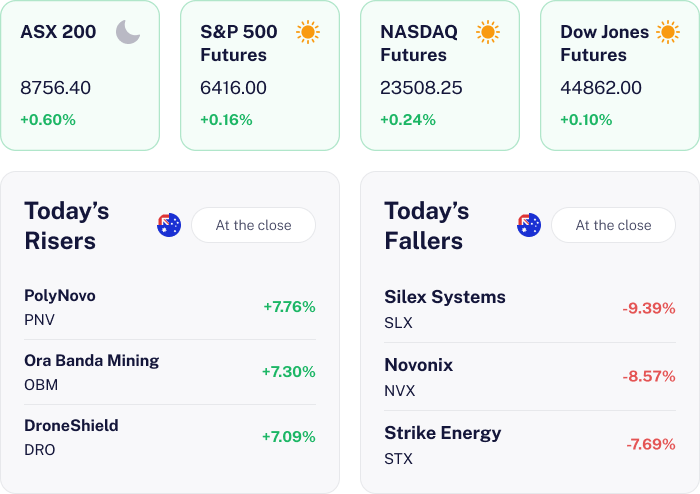View Novonix NVX details
The height and width of the screenshot is (494, 700).
(530, 377)
